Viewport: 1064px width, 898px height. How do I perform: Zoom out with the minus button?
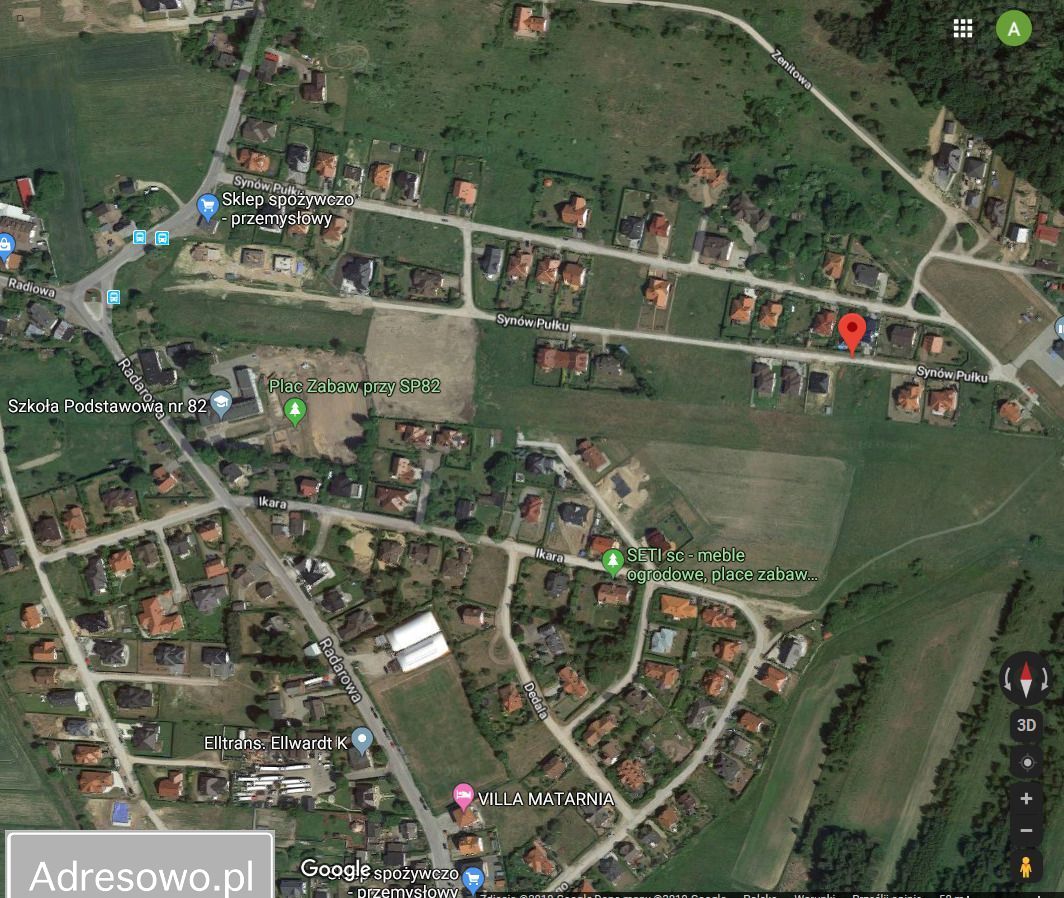pos(1026,831)
